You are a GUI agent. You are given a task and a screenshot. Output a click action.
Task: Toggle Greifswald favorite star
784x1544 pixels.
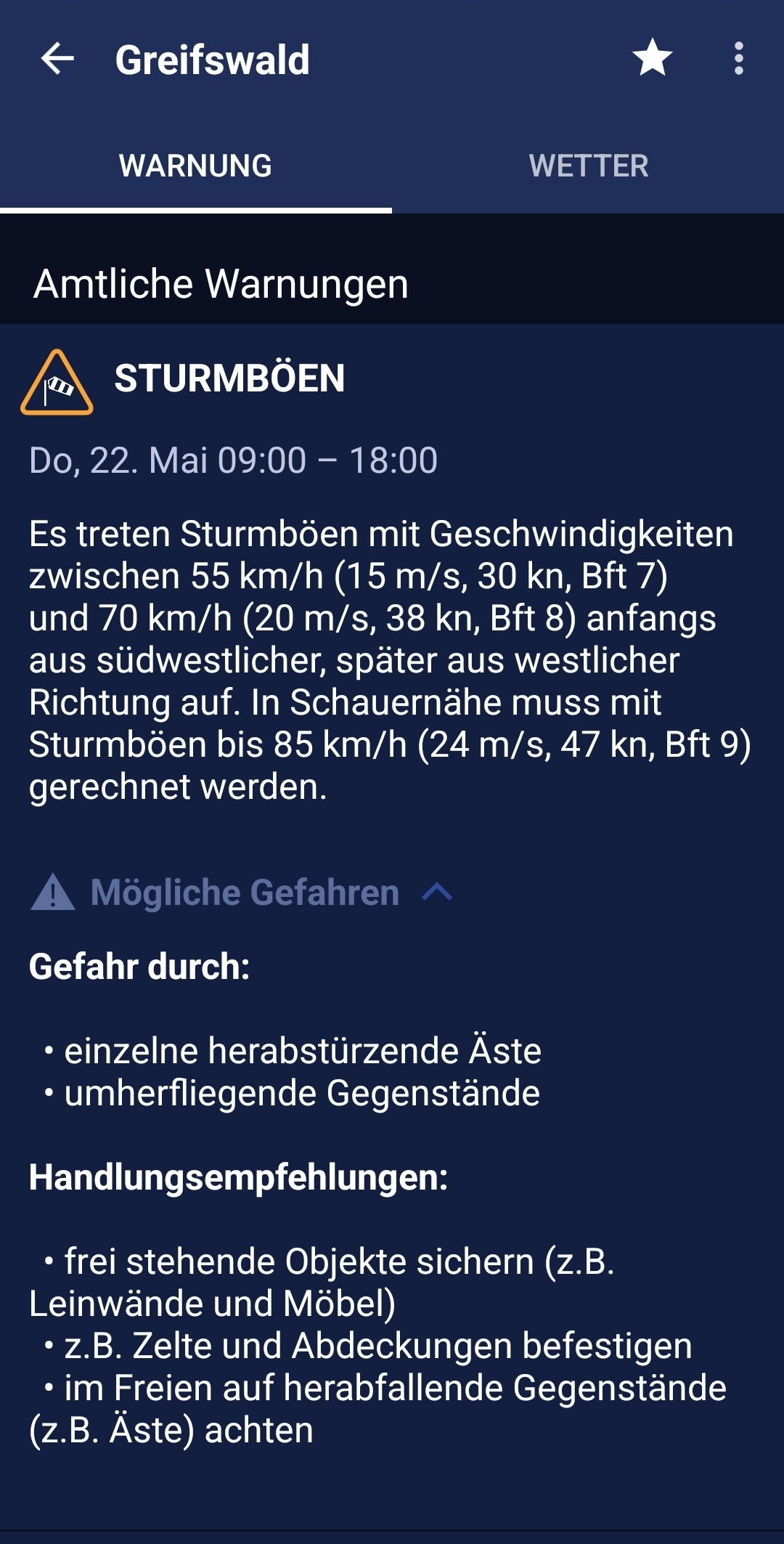(x=652, y=57)
